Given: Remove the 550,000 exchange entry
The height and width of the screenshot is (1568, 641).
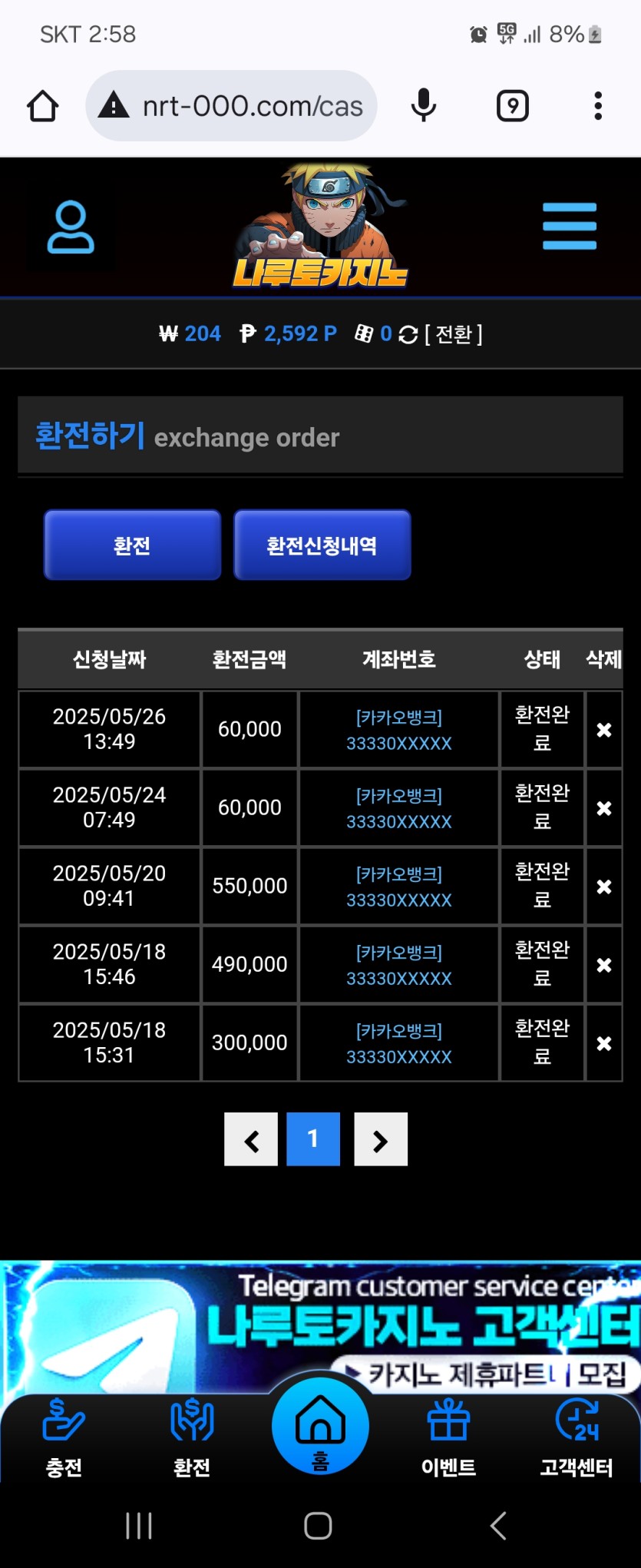Looking at the screenshot, I should coord(604,887).
